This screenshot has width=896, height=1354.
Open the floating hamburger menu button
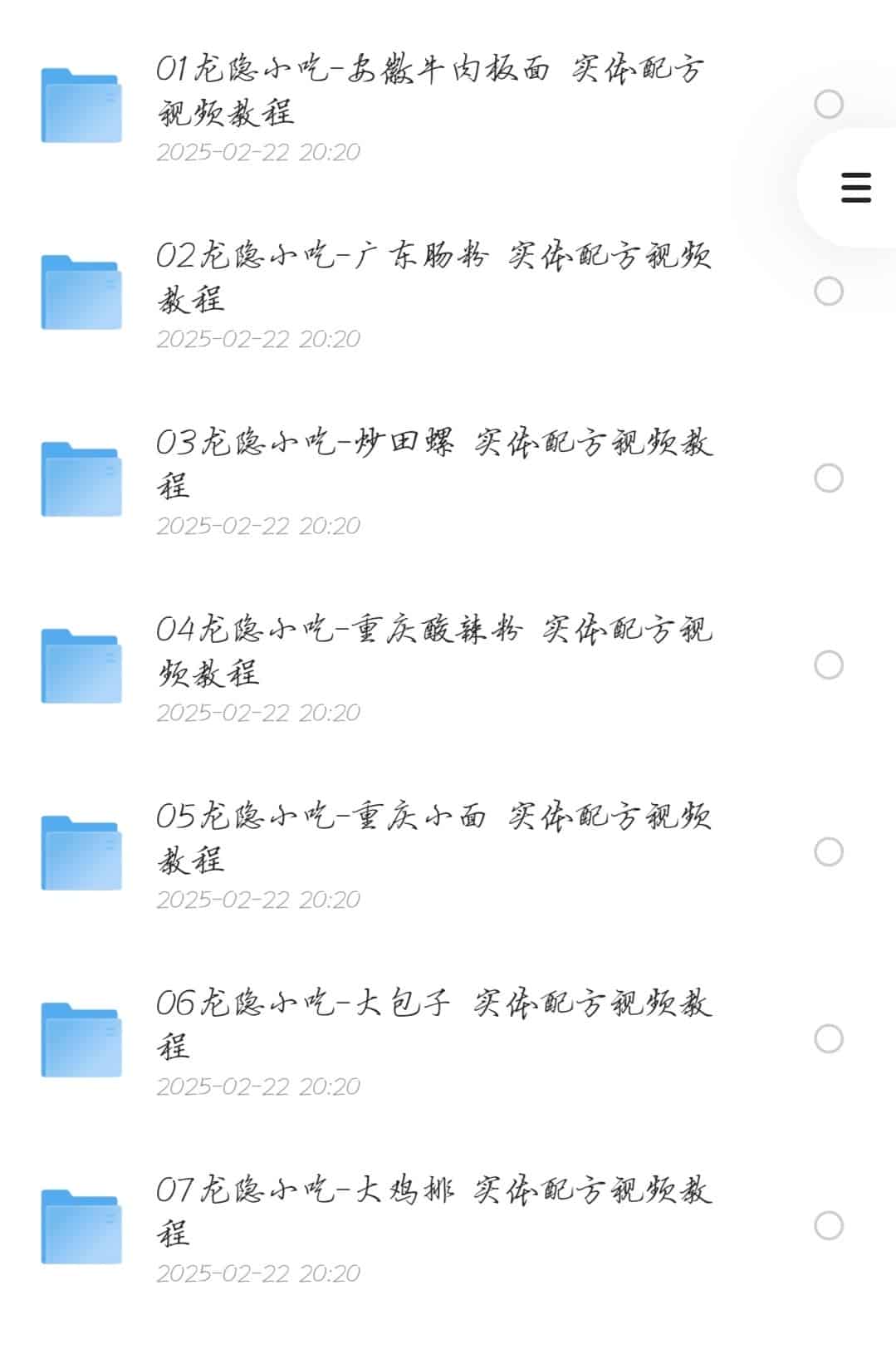point(855,188)
